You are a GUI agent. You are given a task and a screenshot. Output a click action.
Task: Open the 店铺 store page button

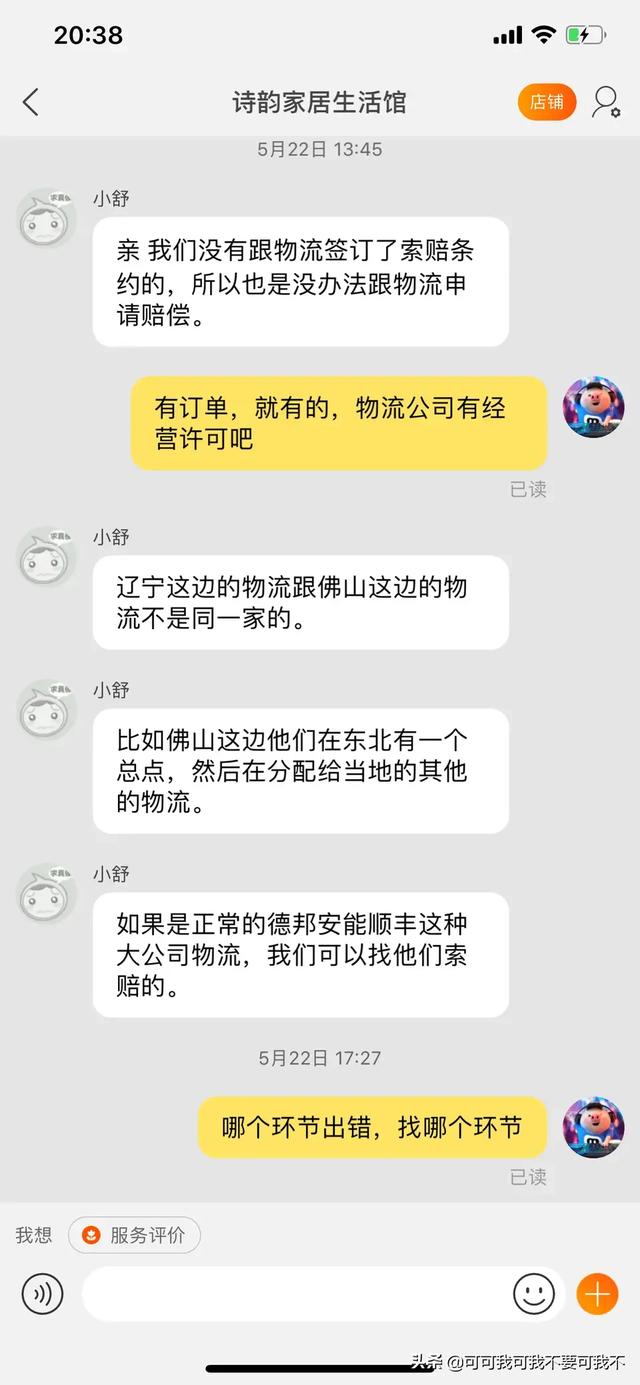pyautogui.click(x=547, y=102)
